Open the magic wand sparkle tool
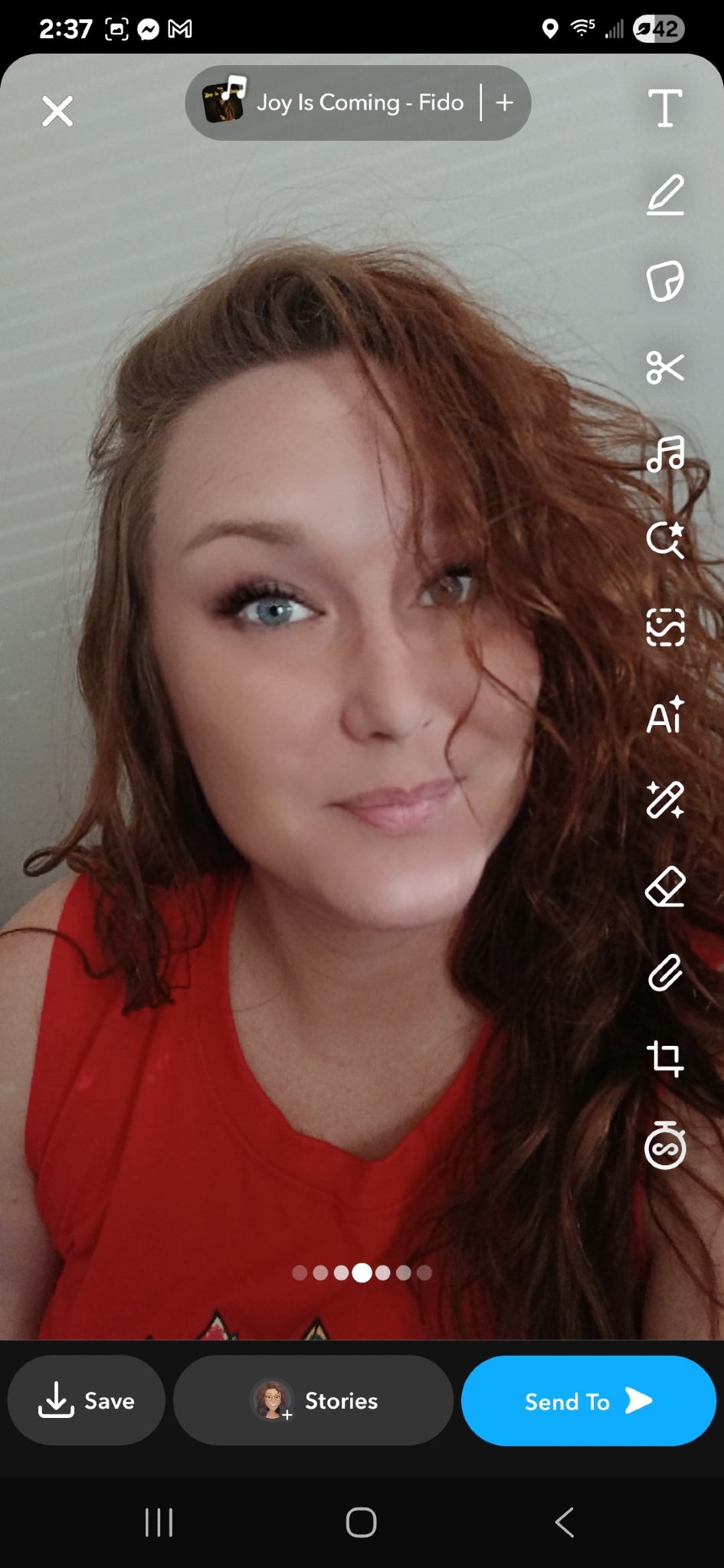Viewport: 724px width, 1568px height. tap(665, 801)
